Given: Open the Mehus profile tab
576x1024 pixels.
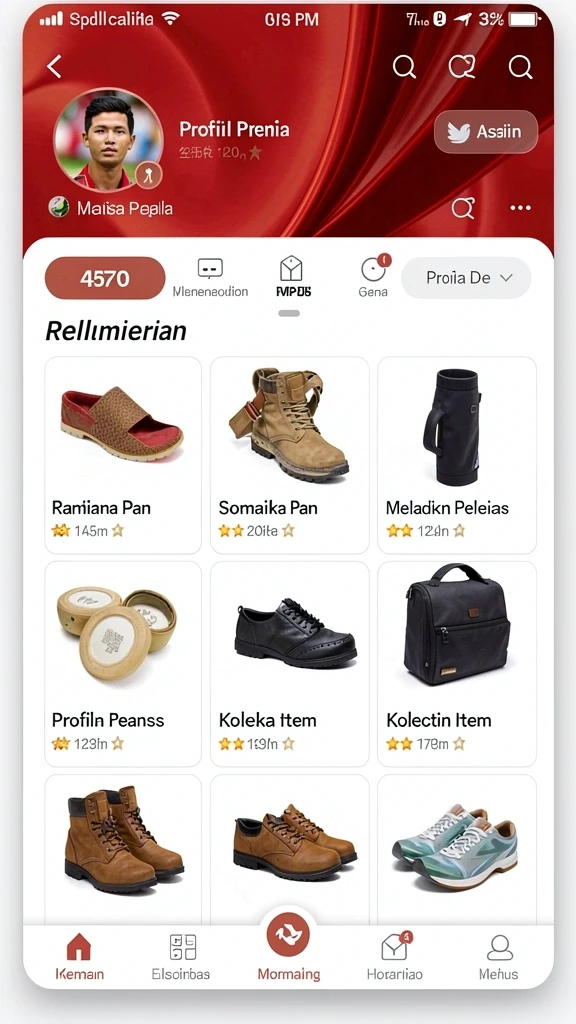Looking at the screenshot, I should coord(499,957).
